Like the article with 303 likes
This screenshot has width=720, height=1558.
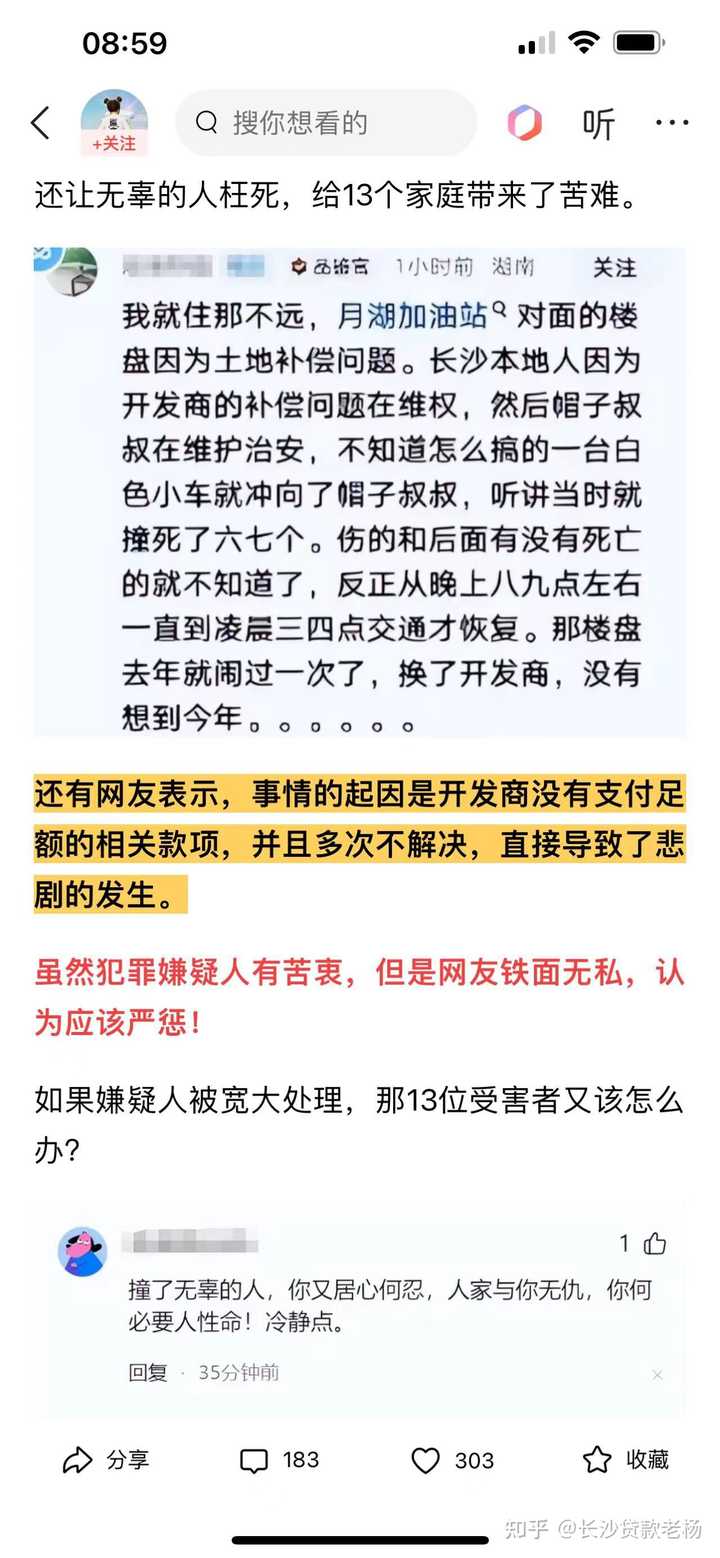coord(453,1460)
